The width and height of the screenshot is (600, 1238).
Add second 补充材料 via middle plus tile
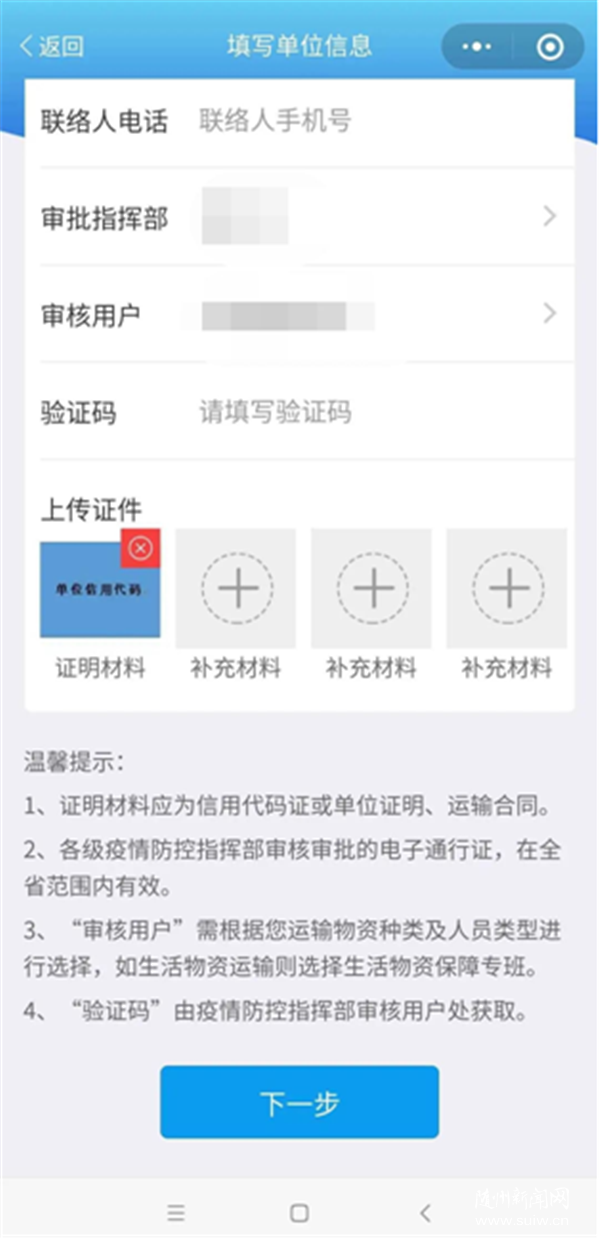tap(371, 588)
